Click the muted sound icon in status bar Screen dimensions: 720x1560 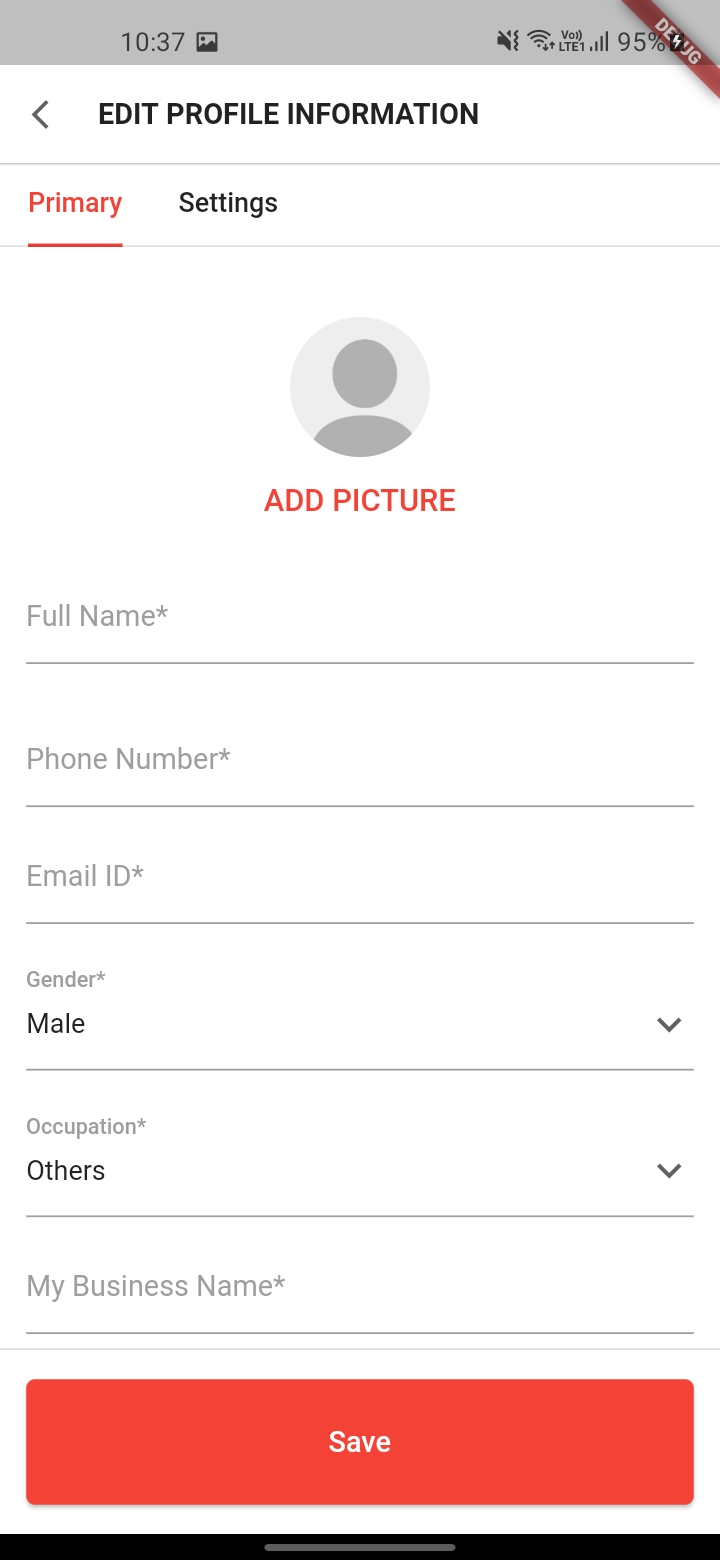point(506,40)
